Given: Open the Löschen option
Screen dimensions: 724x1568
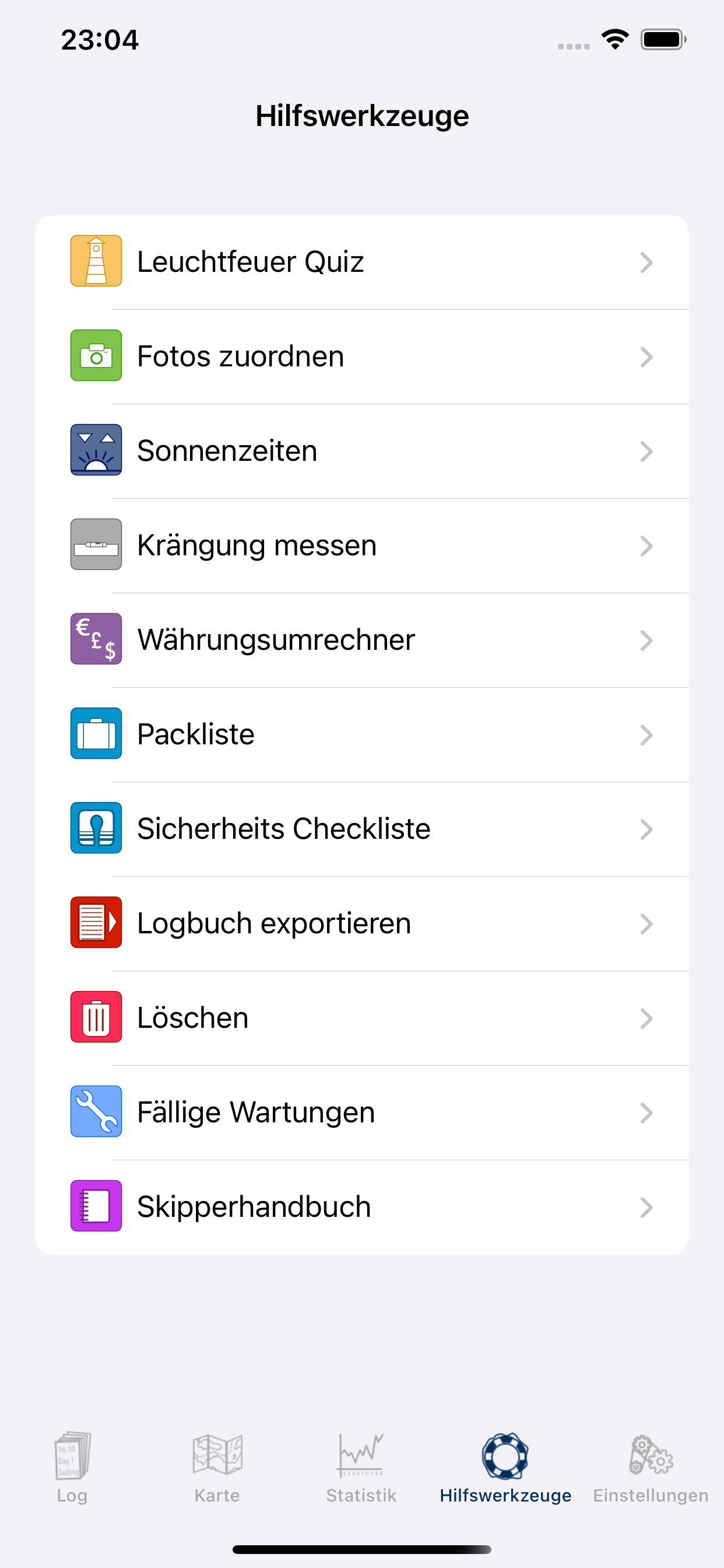Looking at the screenshot, I should [x=362, y=1019].
